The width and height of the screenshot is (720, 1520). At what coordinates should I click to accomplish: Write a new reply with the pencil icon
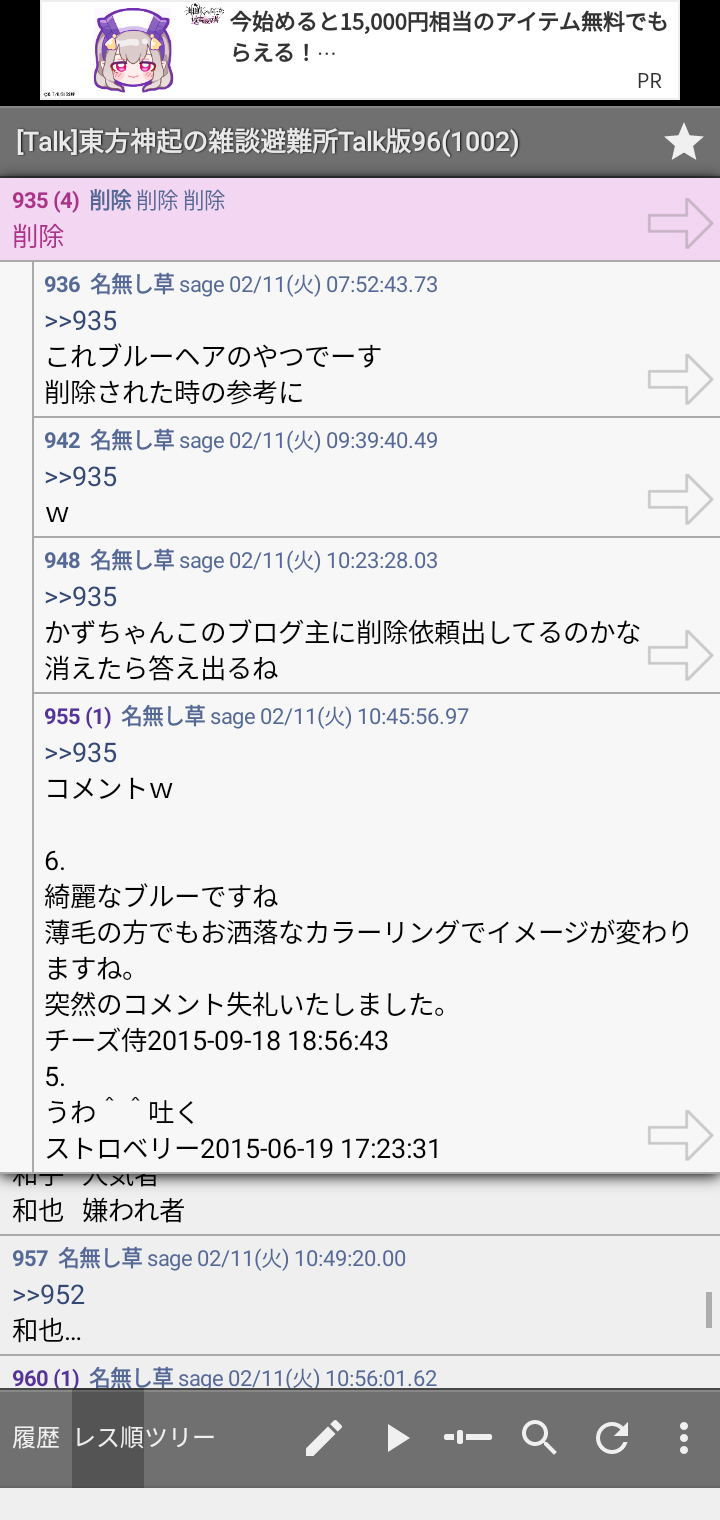[324, 1439]
